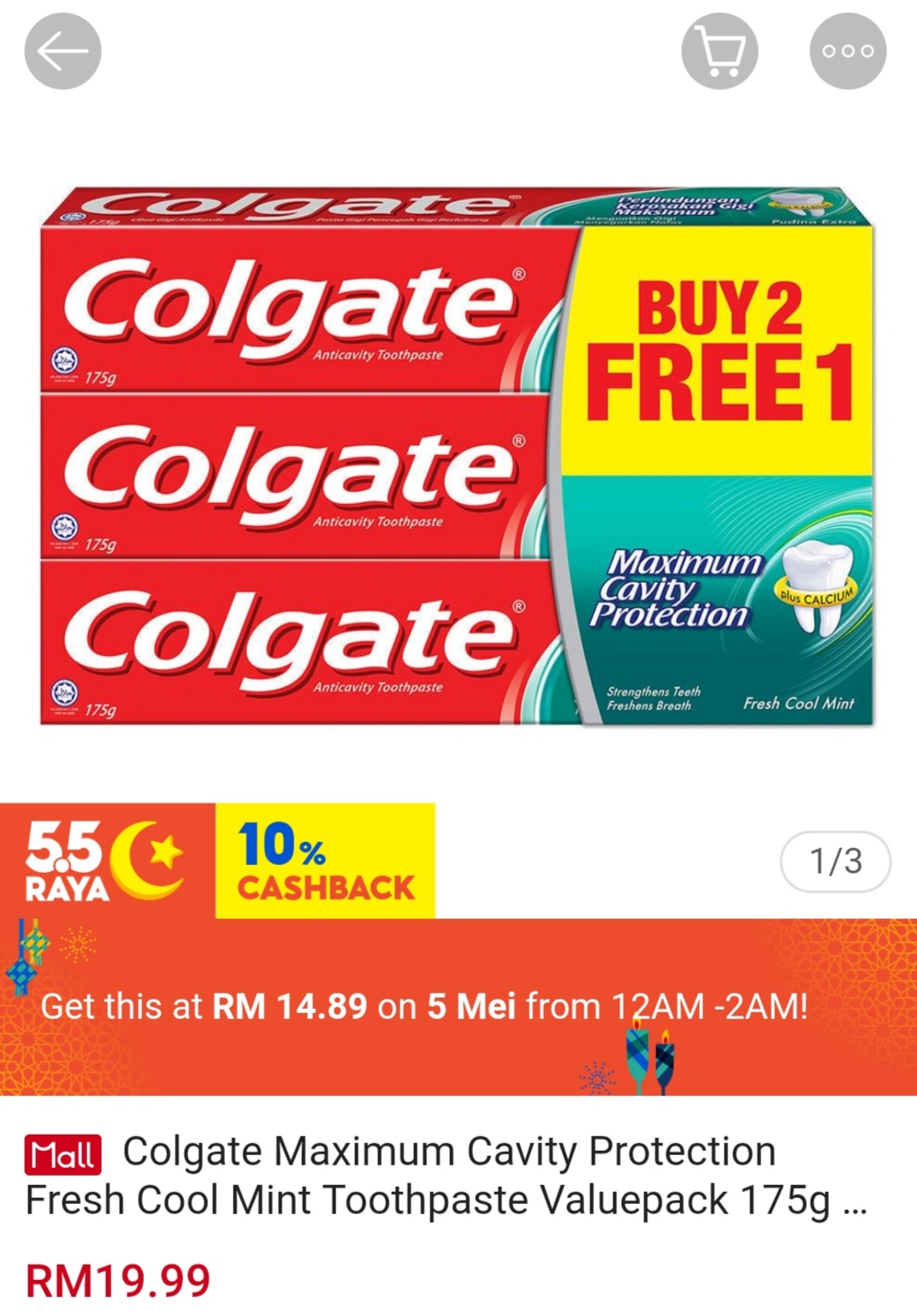The width and height of the screenshot is (917, 1316).
Task: Open the three-dot overflow menu
Action: click(x=848, y=51)
